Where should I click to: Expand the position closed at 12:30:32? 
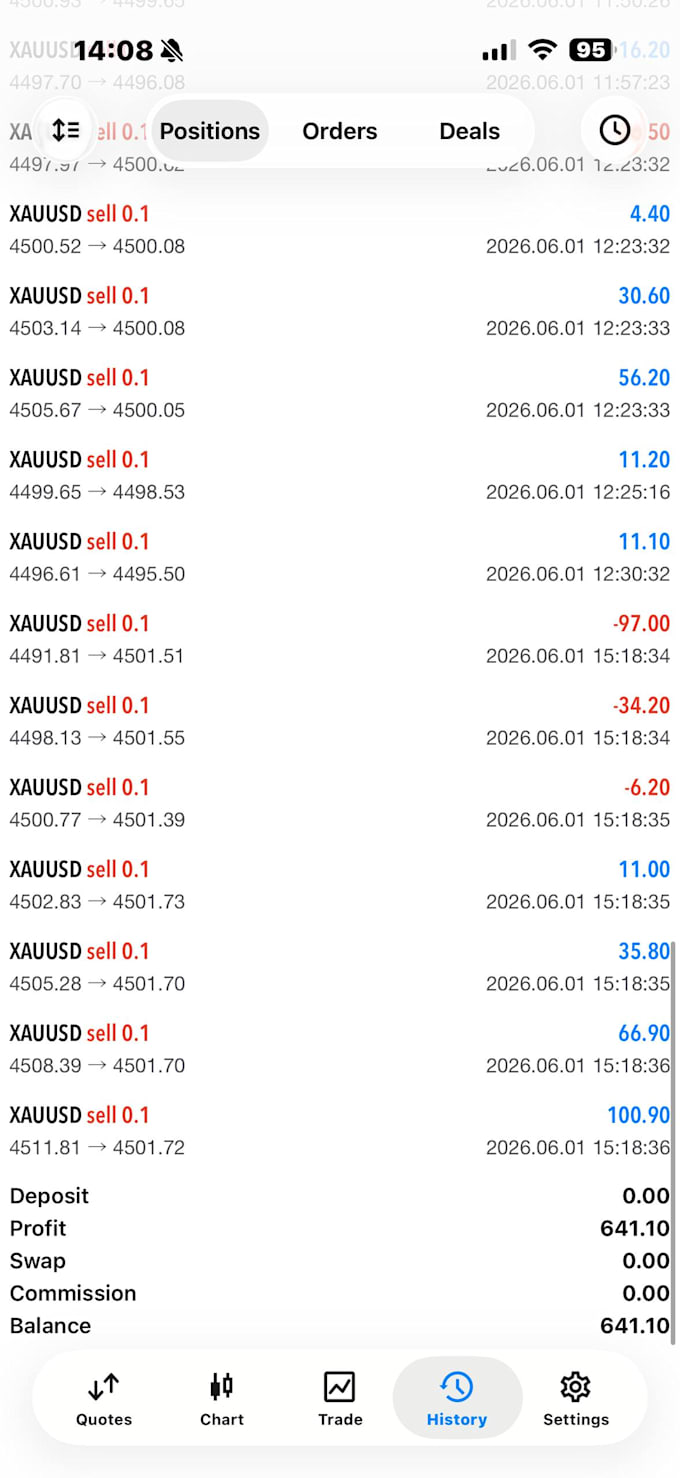340,557
